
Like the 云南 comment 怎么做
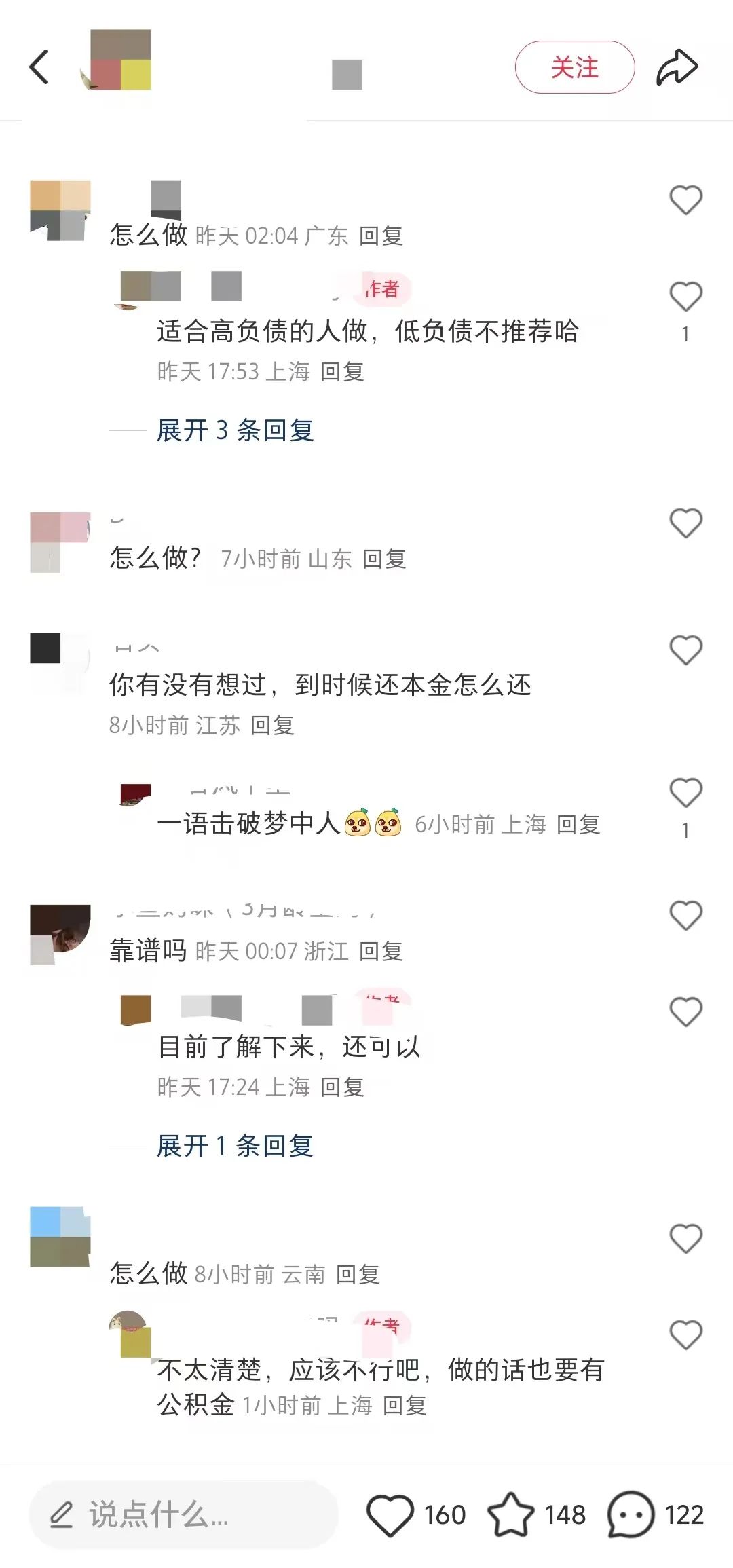pyautogui.click(x=685, y=1239)
